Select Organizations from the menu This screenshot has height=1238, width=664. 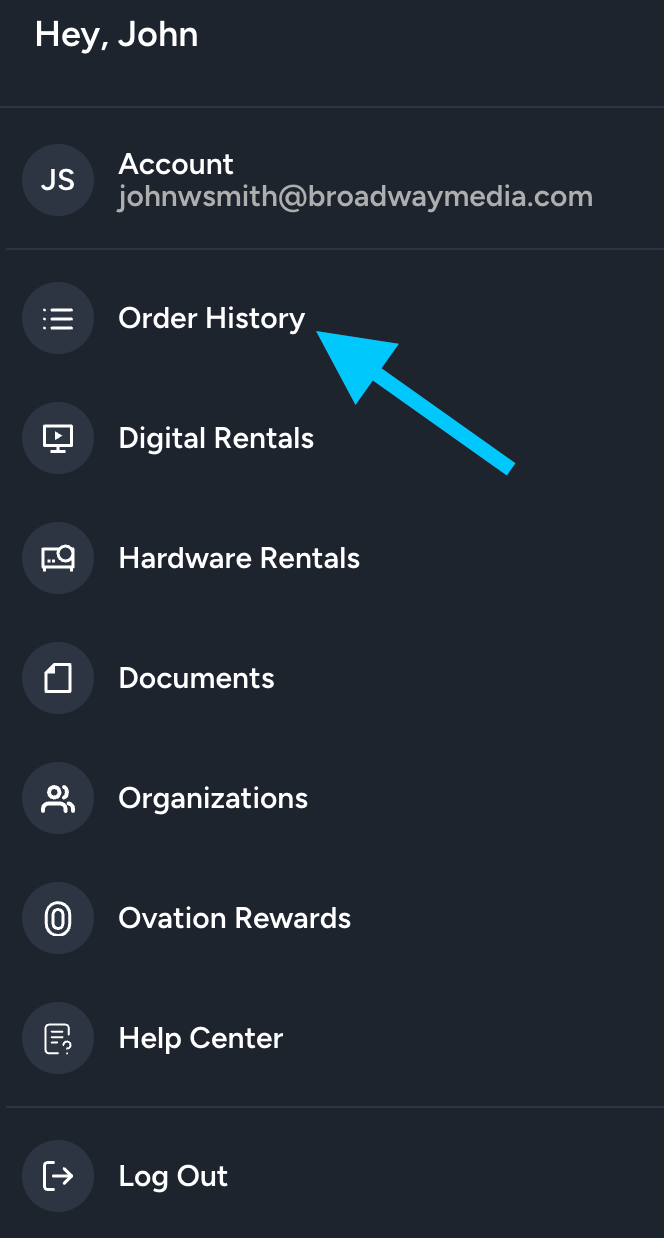tap(213, 799)
